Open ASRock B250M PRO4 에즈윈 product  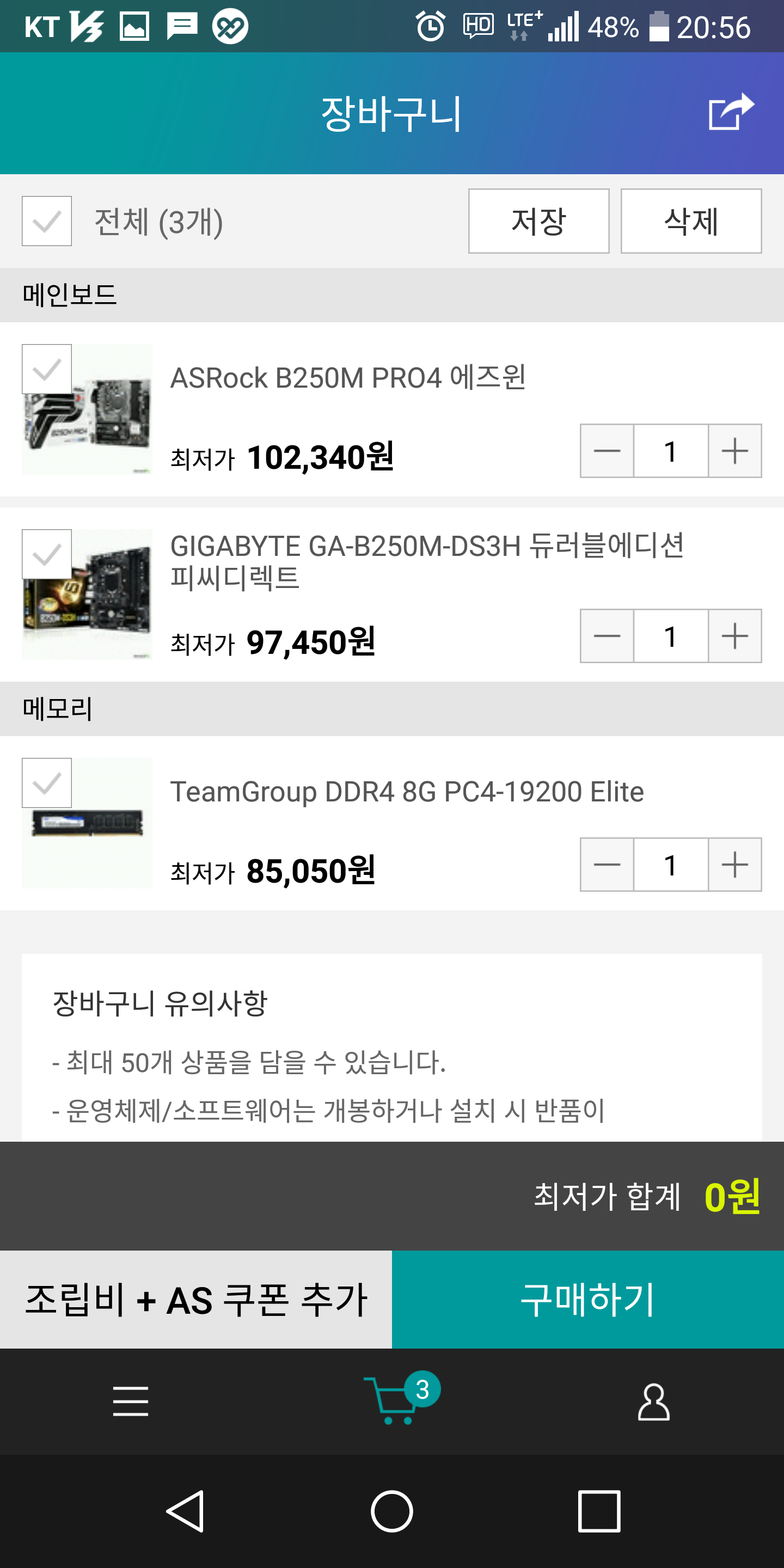(x=347, y=378)
